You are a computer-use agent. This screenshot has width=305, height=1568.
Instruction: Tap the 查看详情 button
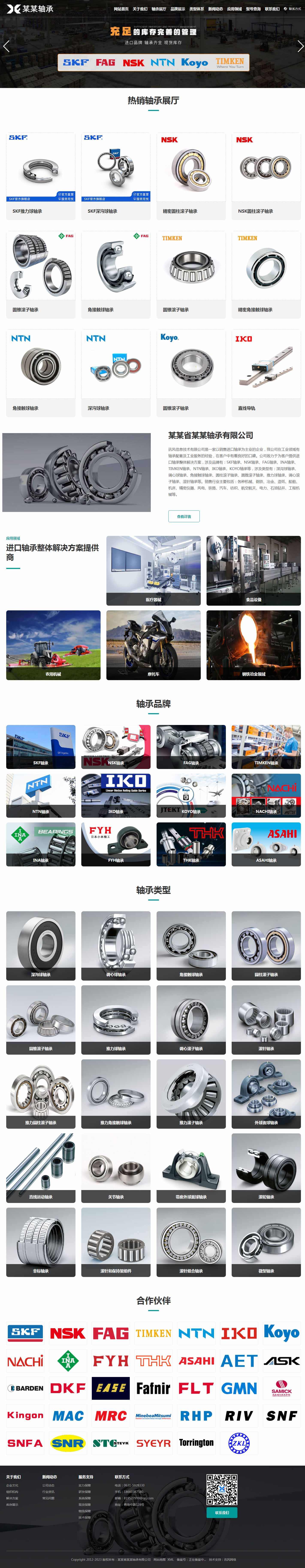tap(184, 516)
